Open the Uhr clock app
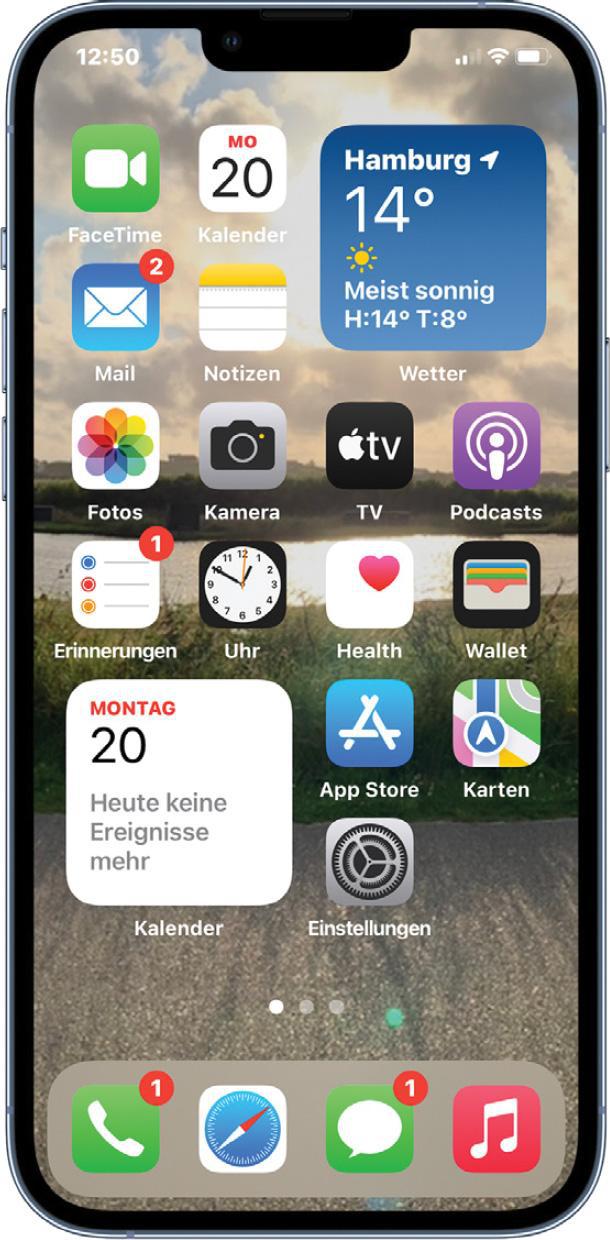Viewport: 610px width, 1240px height. tap(242, 585)
